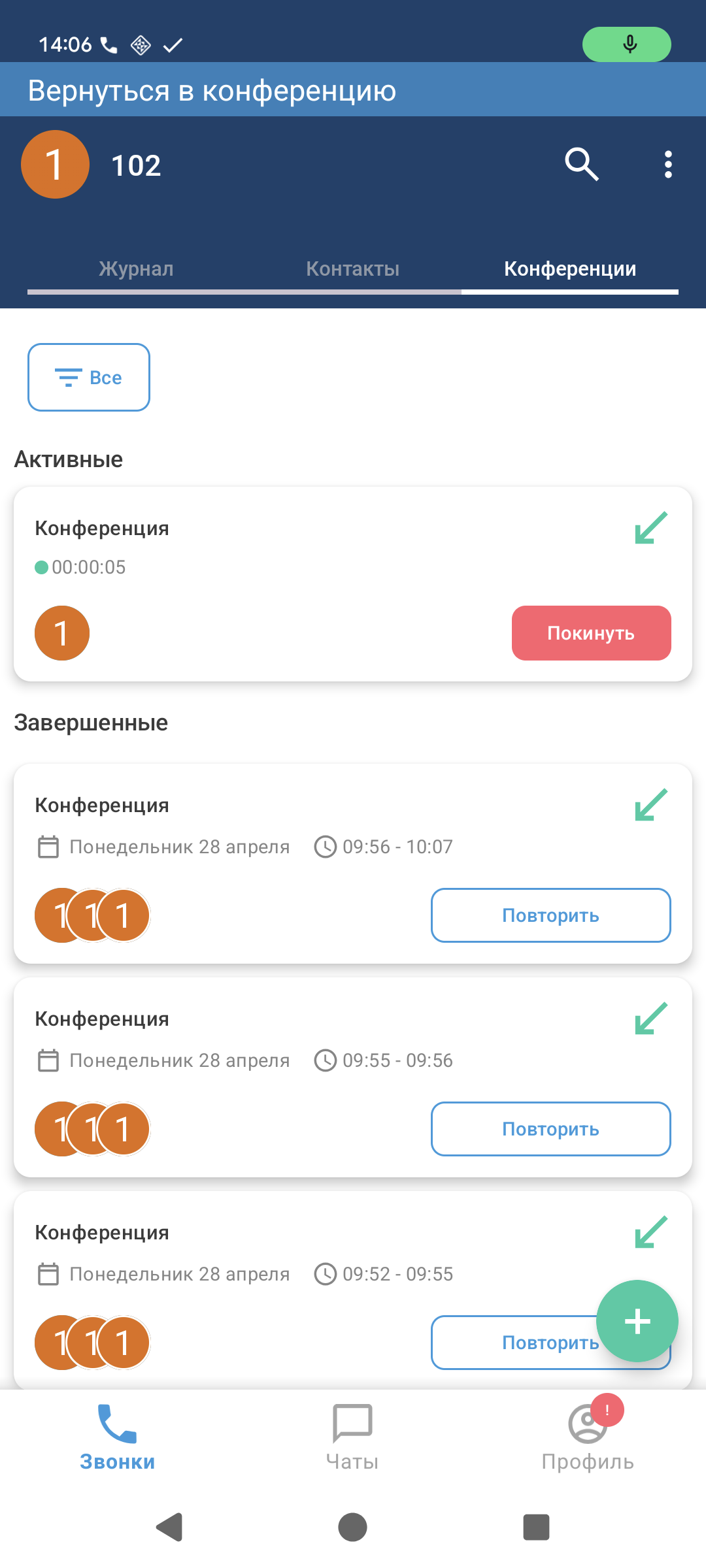Select the Конференции tab

point(569,269)
